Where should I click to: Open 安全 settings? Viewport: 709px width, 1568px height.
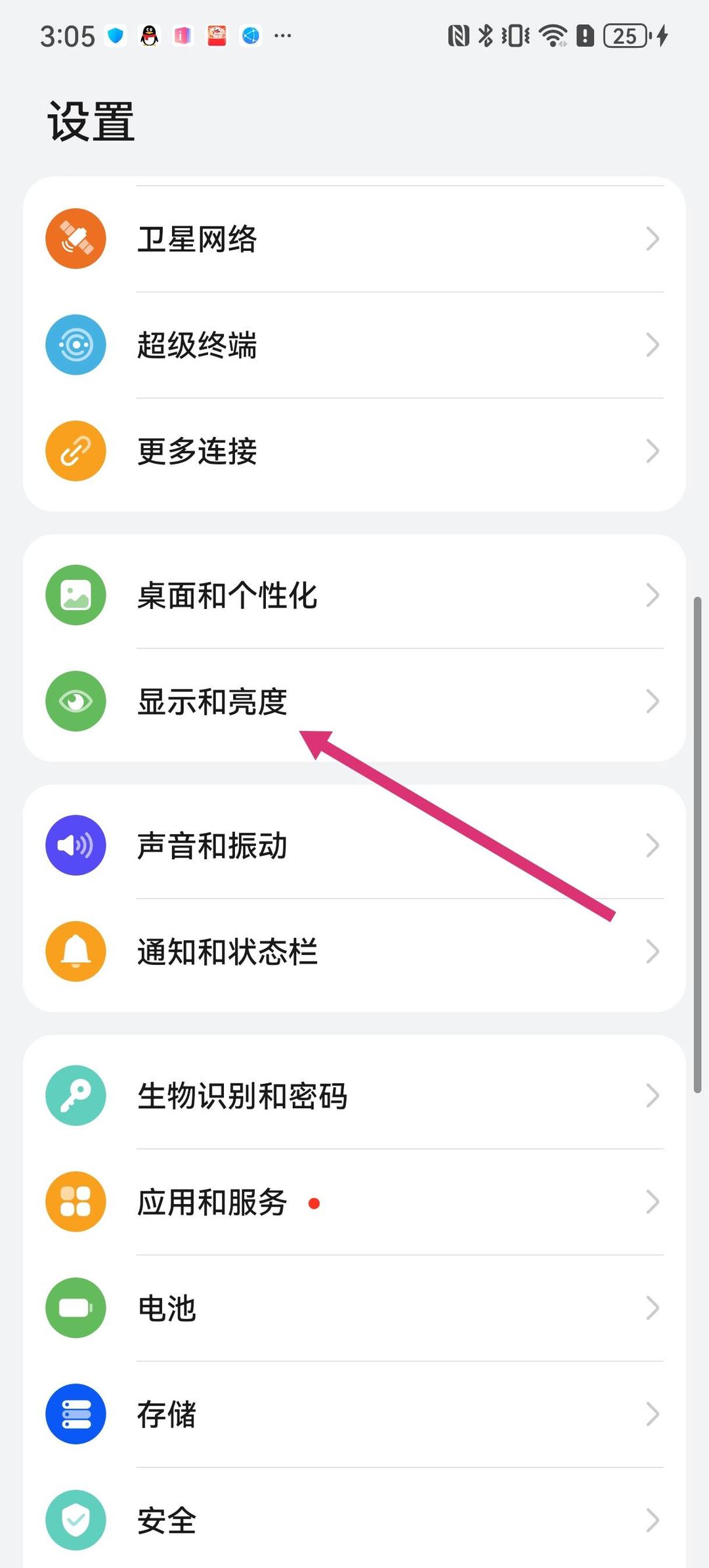[x=354, y=1520]
